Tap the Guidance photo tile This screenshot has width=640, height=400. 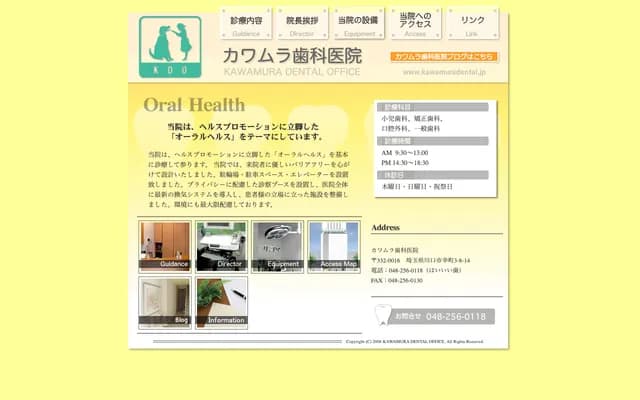pos(165,246)
